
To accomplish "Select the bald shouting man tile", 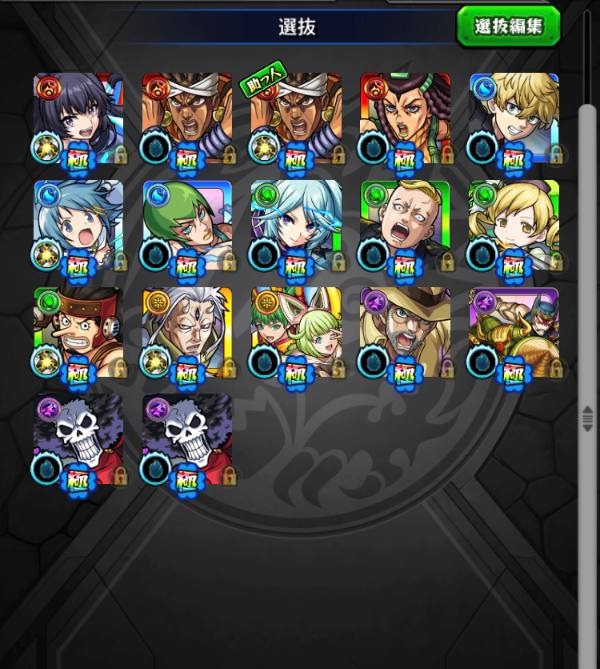I will [405, 225].
